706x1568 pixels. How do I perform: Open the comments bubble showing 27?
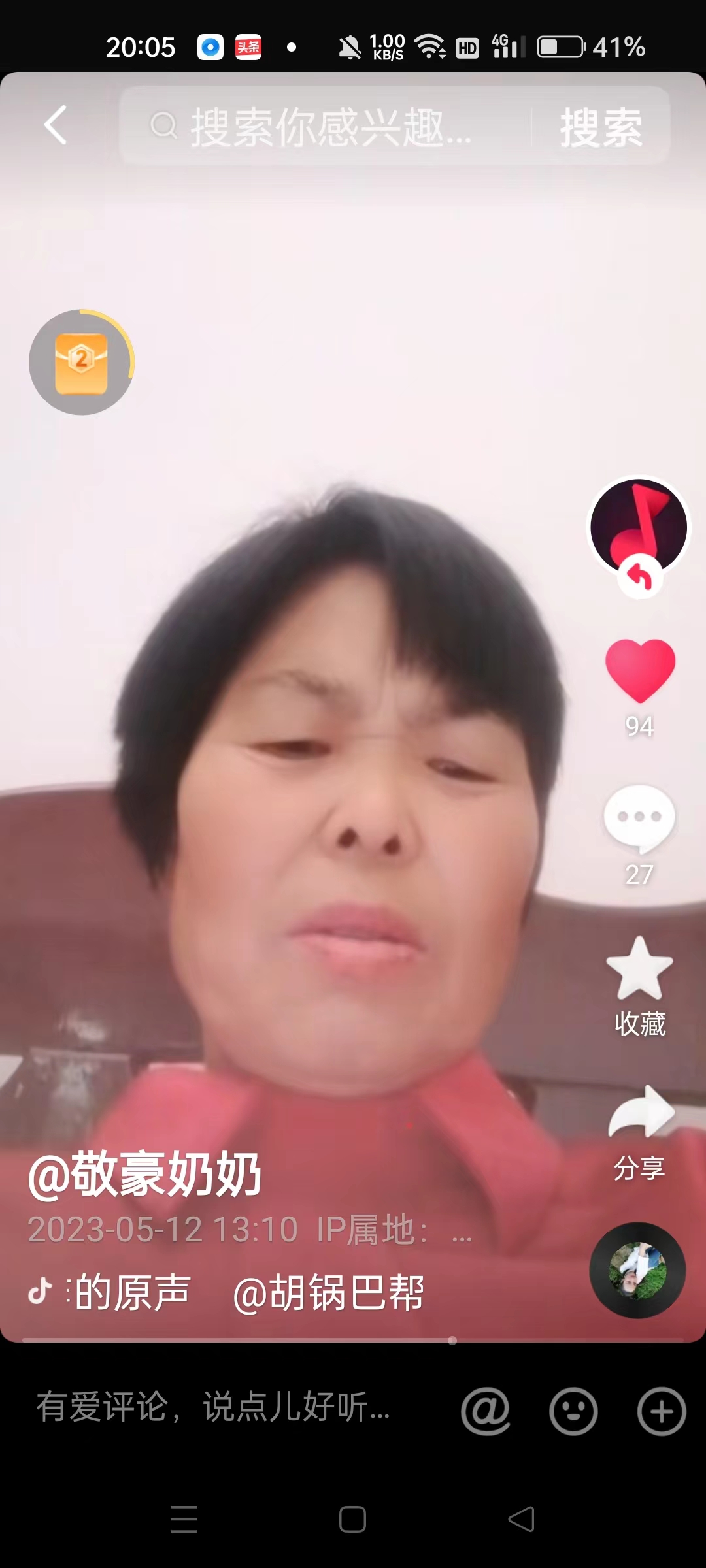(639, 819)
